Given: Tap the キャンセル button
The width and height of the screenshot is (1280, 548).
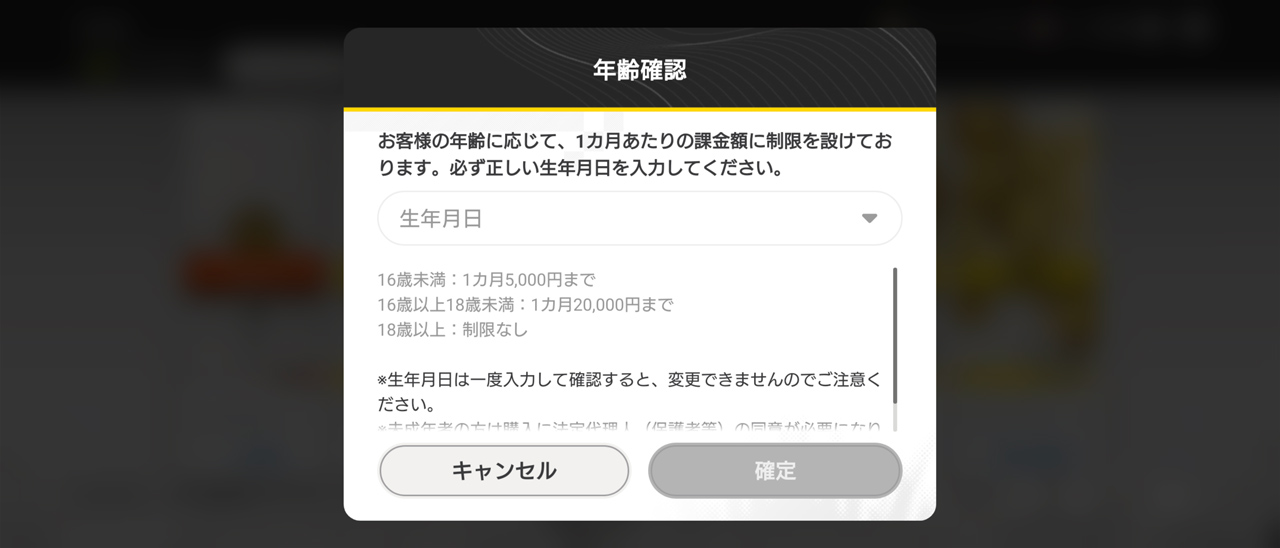Looking at the screenshot, I should coord(504,470).
